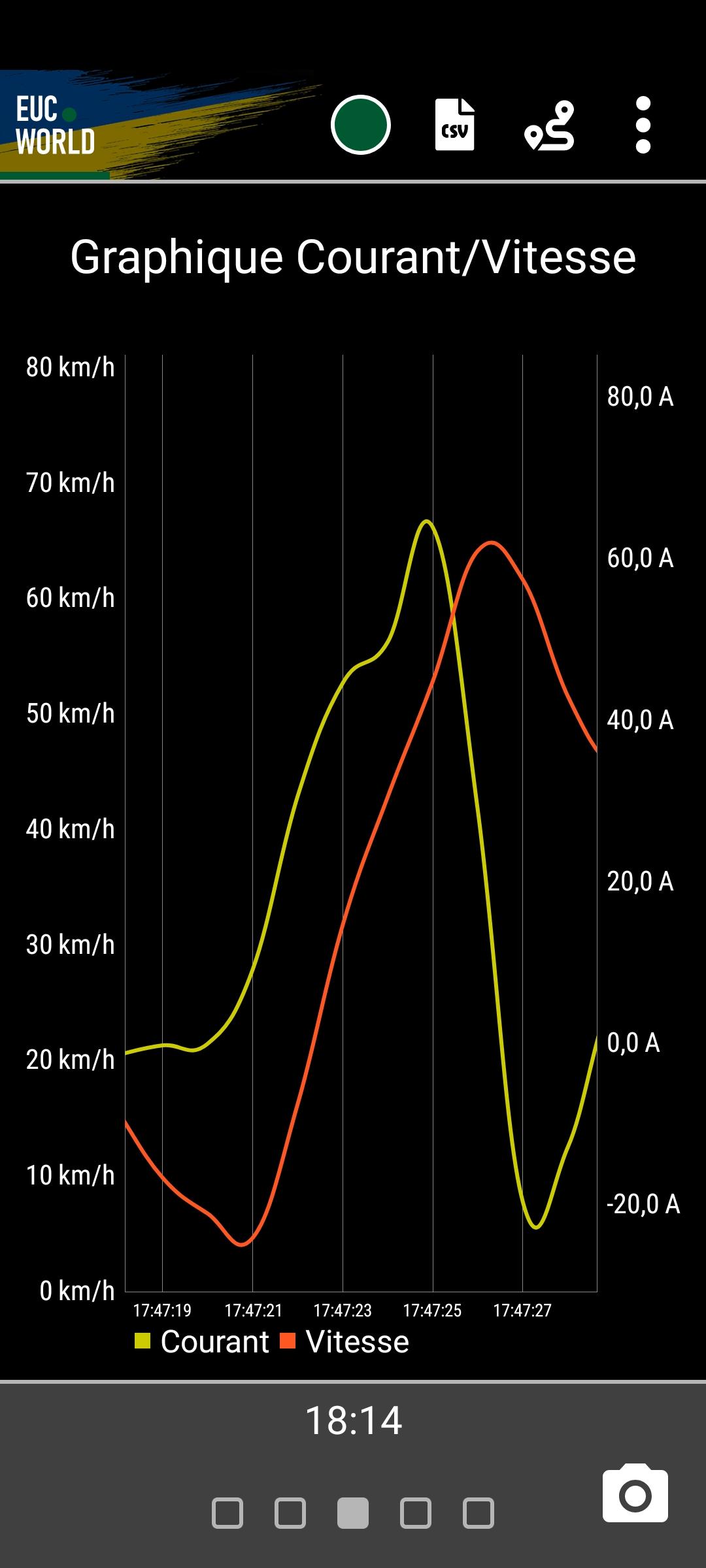Jump to the first page indicator
This screenshot has width=706, height=1568.
coord(227,1513)
